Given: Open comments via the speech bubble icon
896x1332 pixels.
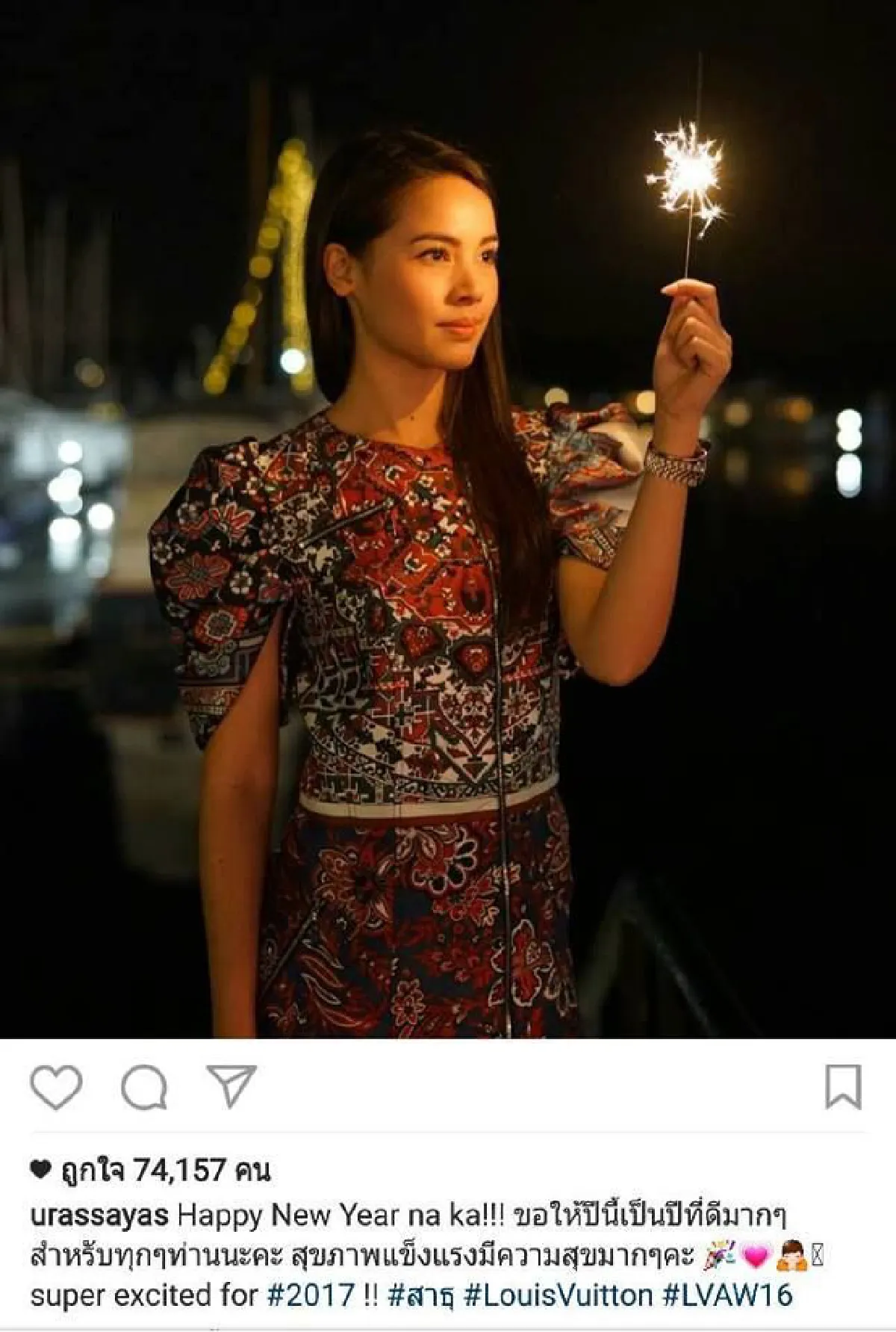Looking at the screenshot, I should point(143,1088).
